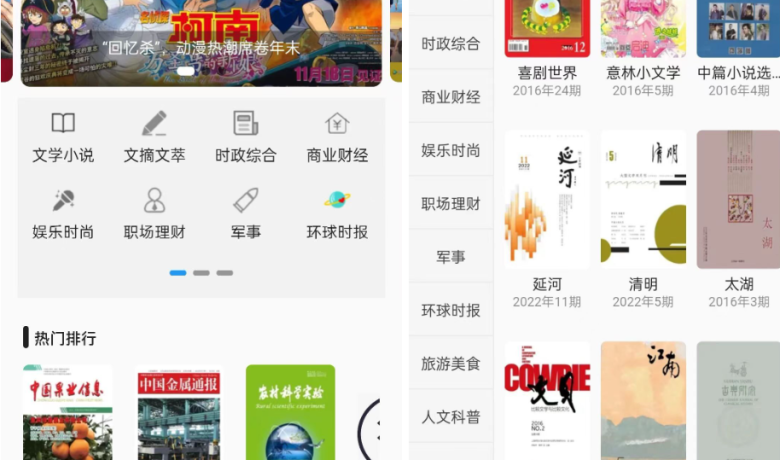The width and height of the screenshot is (780, 460).
Task: Go to the 职场理财 grid category
Action: pyautogui.click(x=154, y=214)
